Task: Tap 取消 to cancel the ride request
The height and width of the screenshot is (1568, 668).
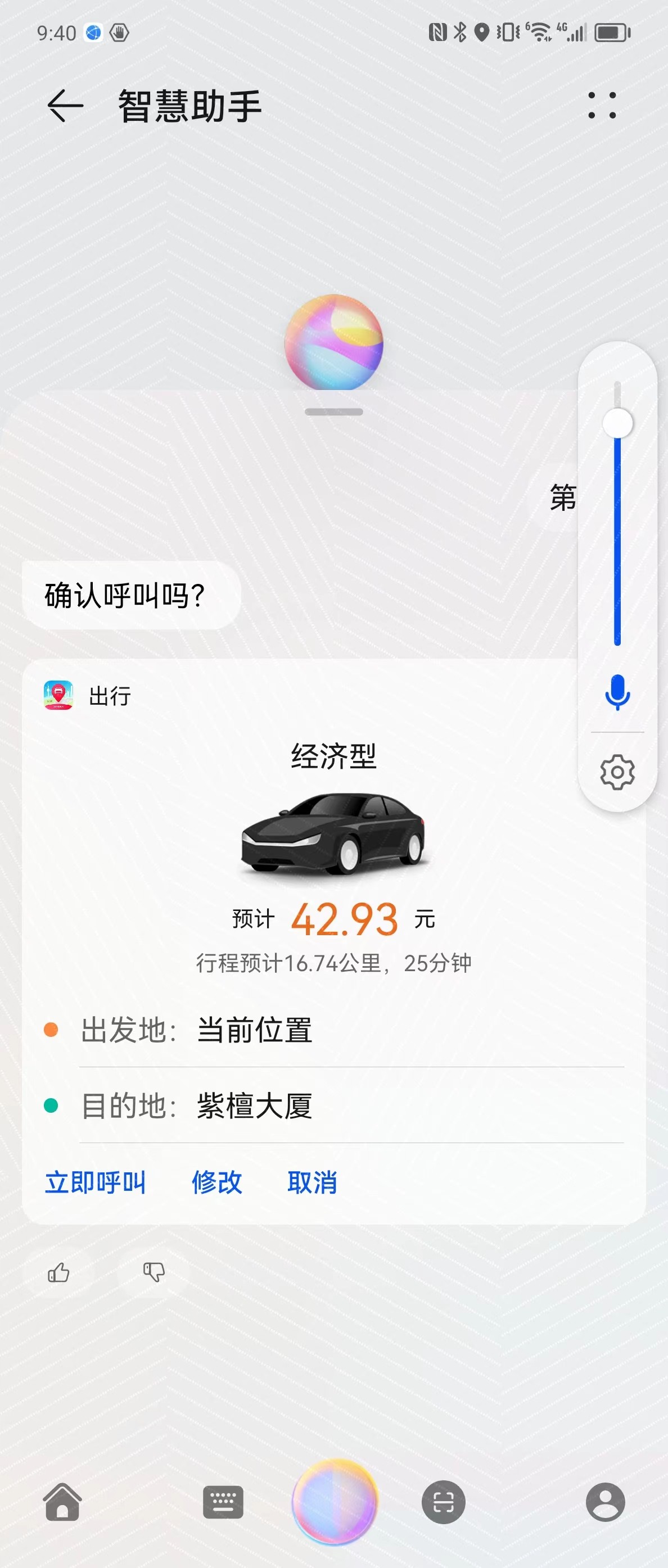Action: point(312,1182)
